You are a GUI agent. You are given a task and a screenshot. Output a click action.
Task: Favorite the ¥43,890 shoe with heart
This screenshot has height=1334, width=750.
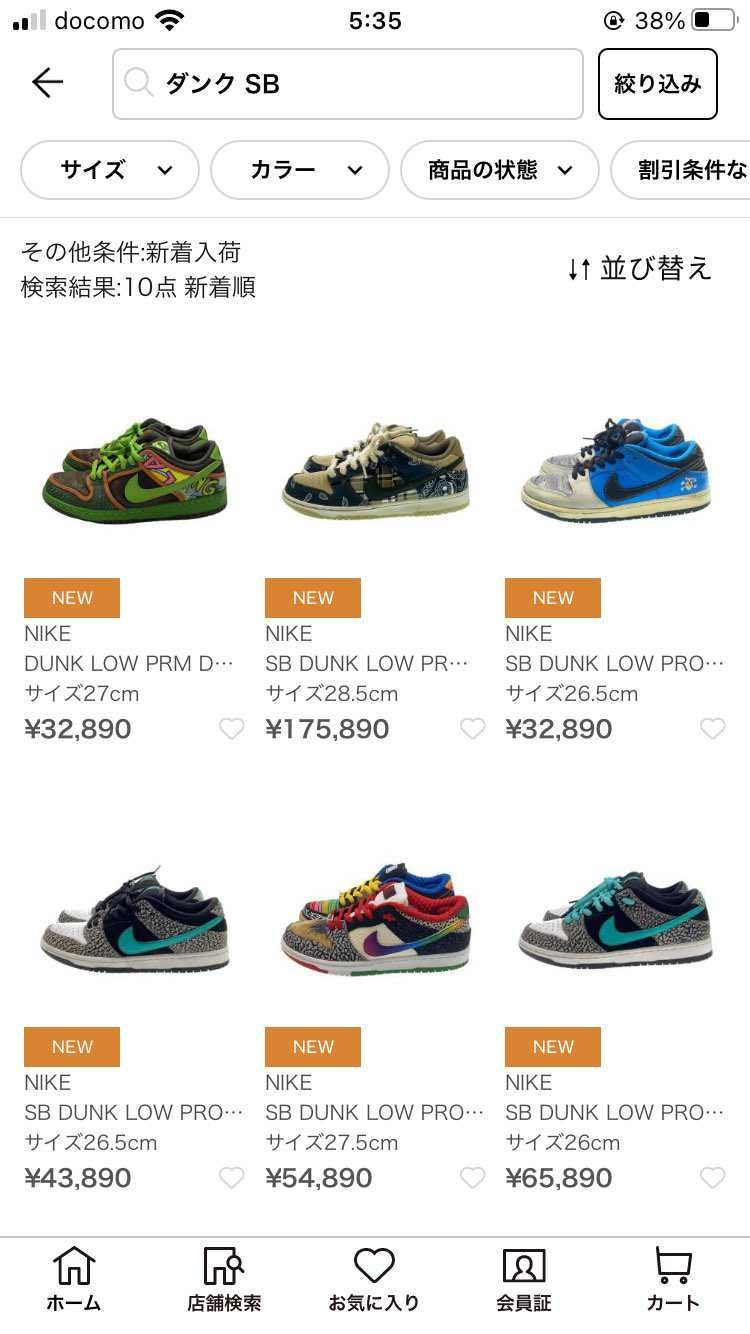coord(231,1178)
